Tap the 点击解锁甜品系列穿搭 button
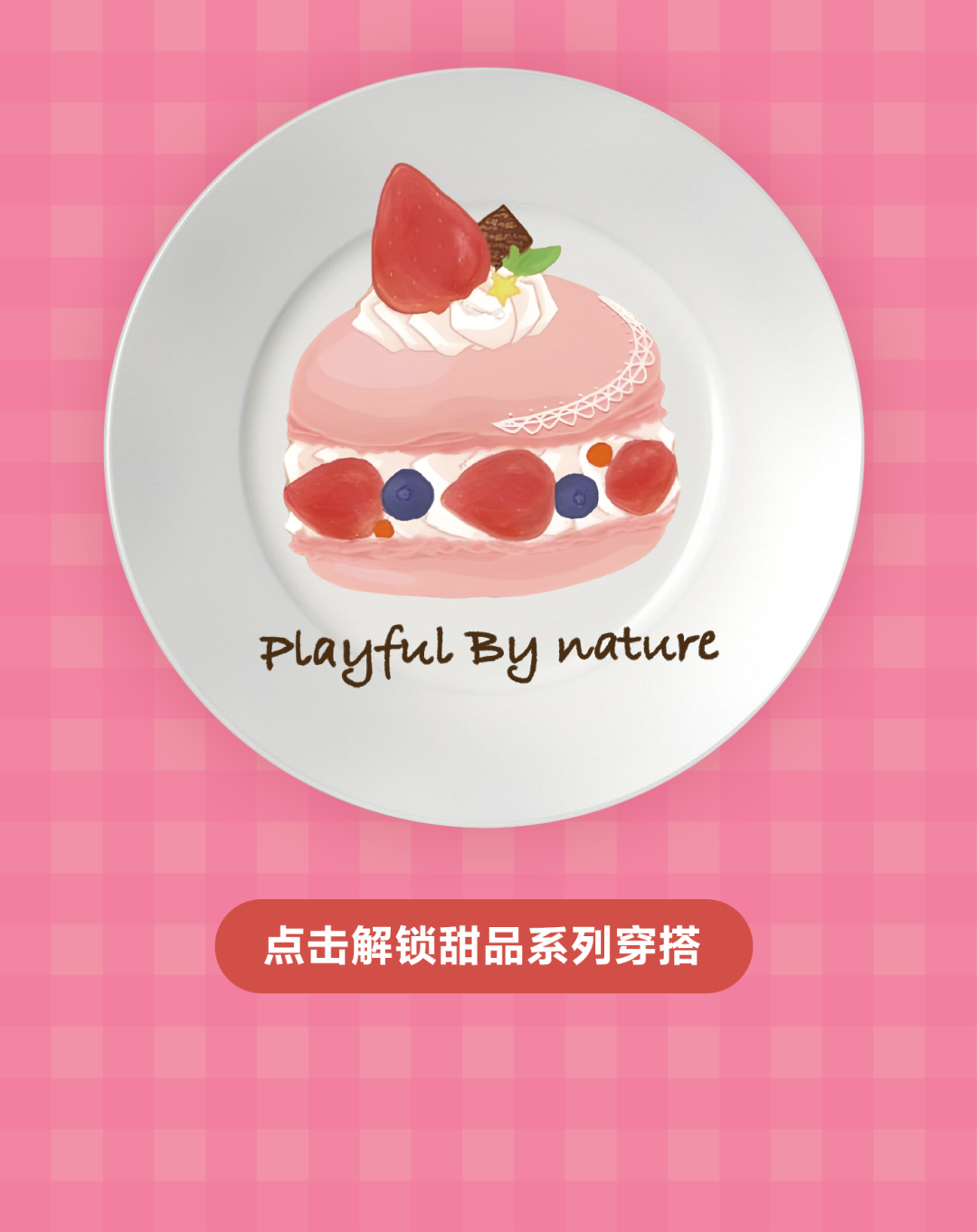 point(483,946)
